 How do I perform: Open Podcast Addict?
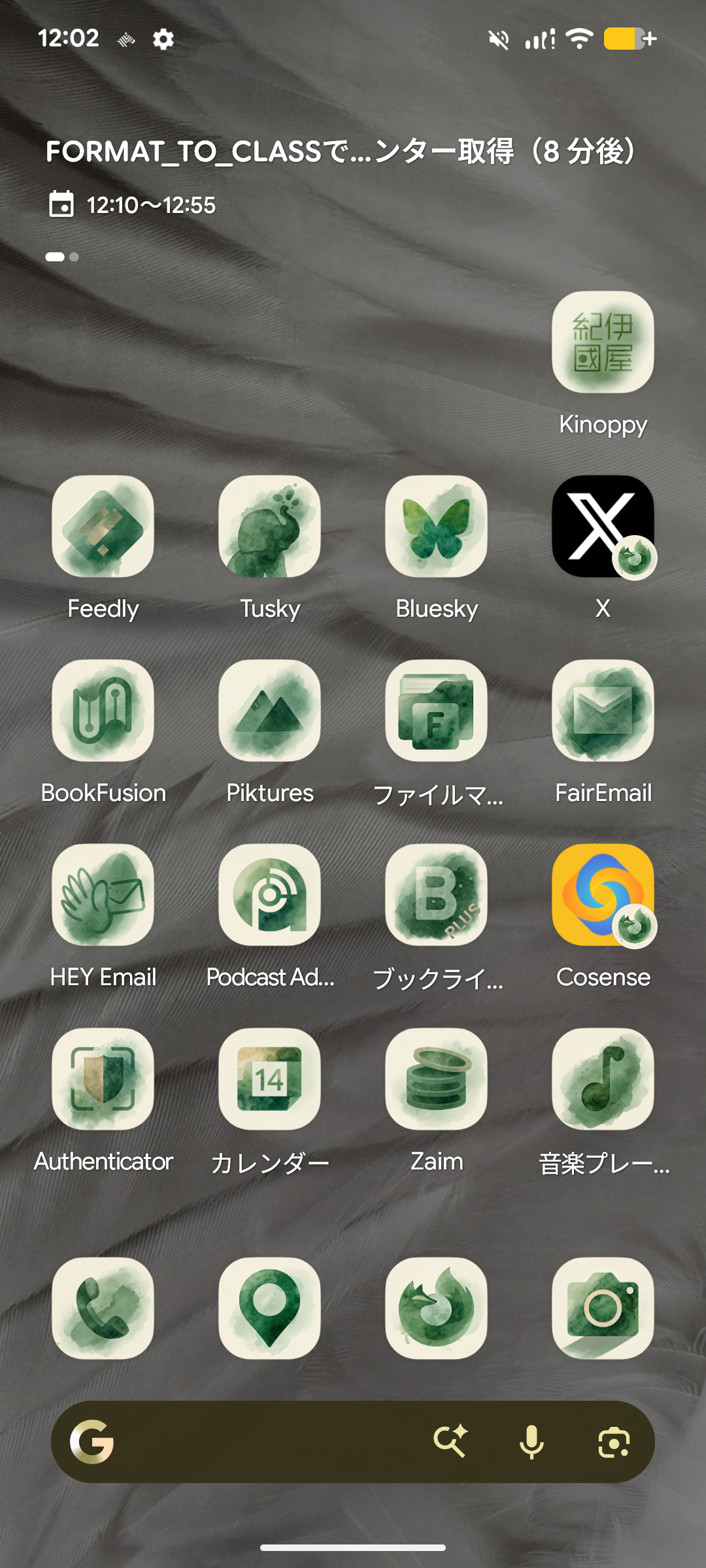tap(269, 895)
